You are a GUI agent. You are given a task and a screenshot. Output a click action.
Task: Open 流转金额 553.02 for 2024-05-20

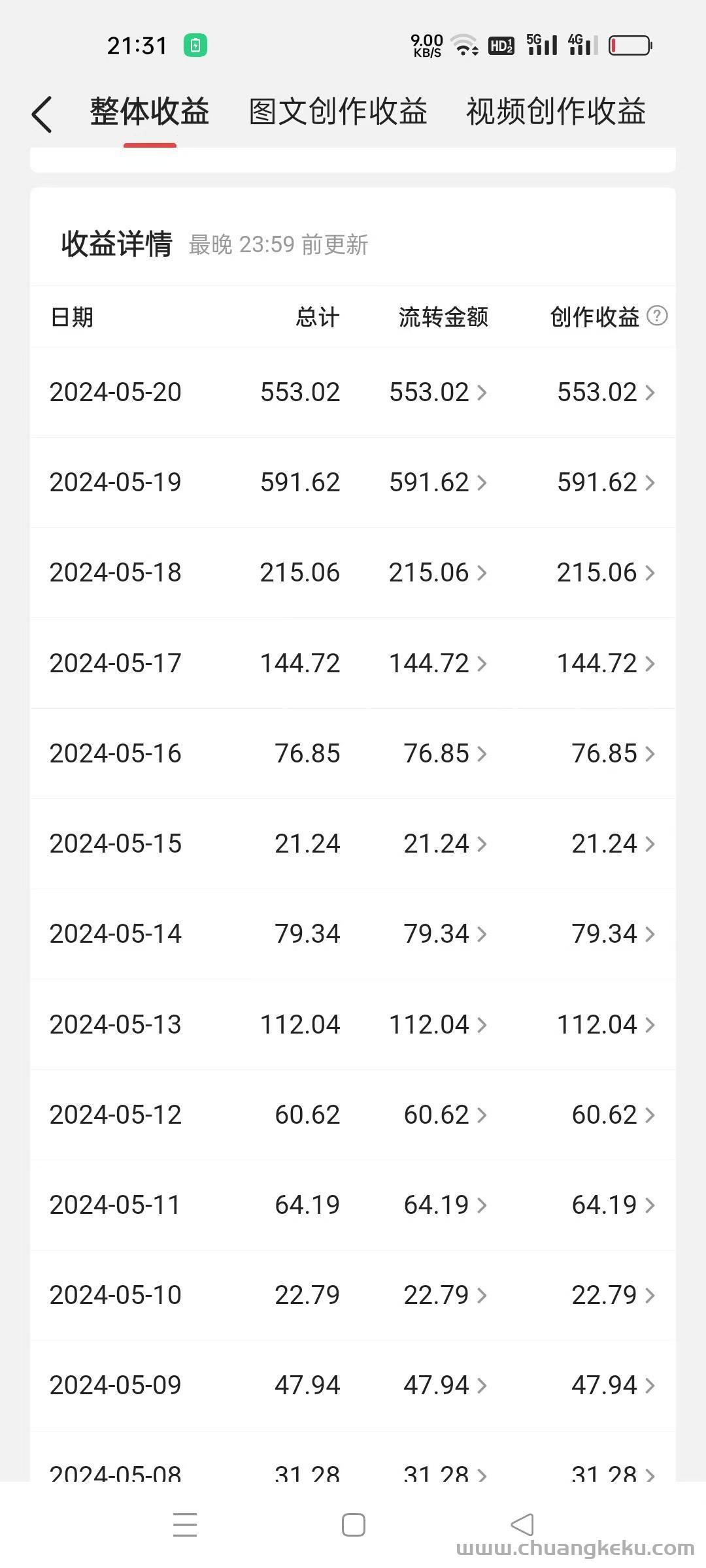click(x=438, y=393)
